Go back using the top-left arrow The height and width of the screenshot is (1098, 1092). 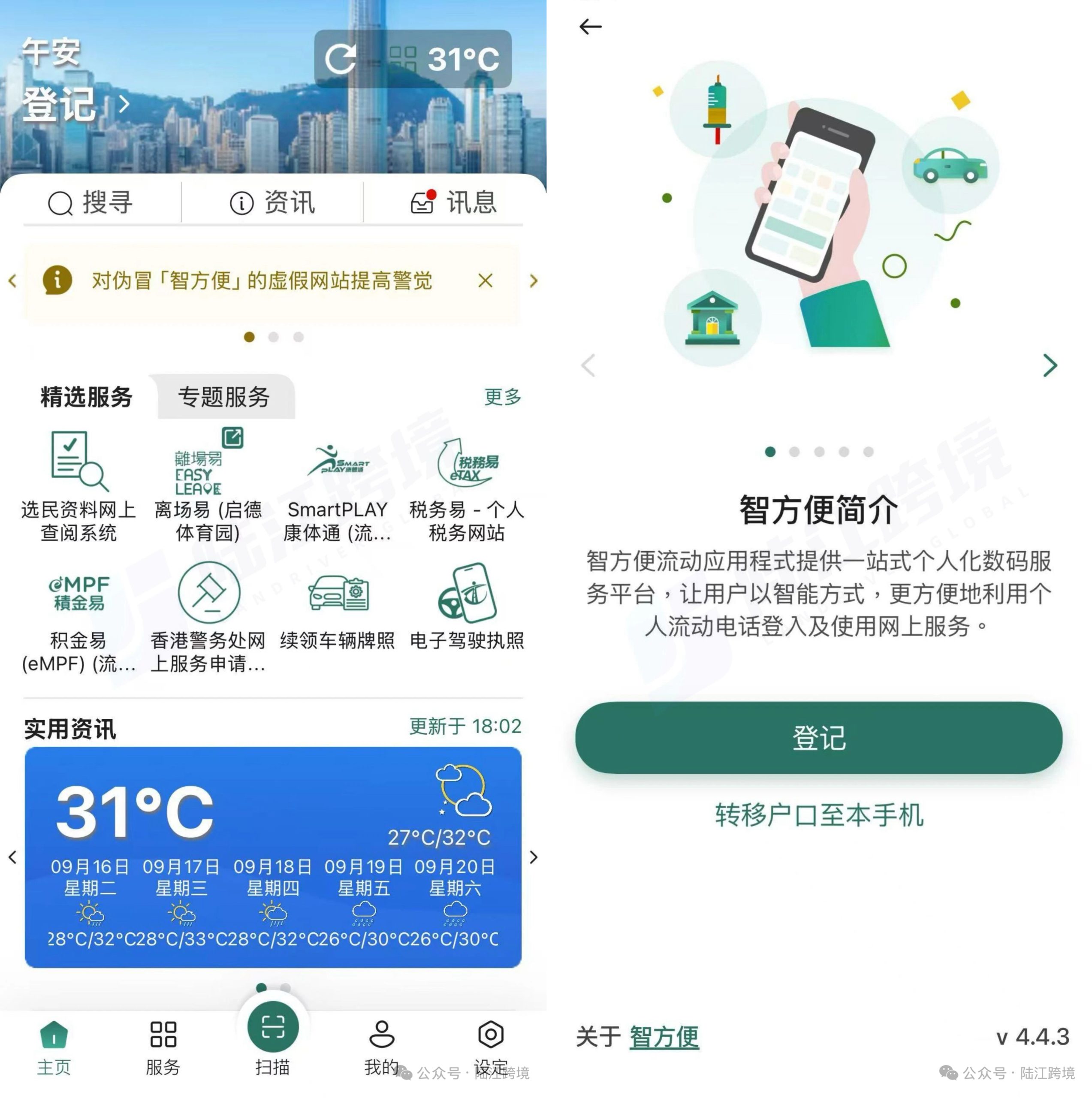click(x=590, y=27)
